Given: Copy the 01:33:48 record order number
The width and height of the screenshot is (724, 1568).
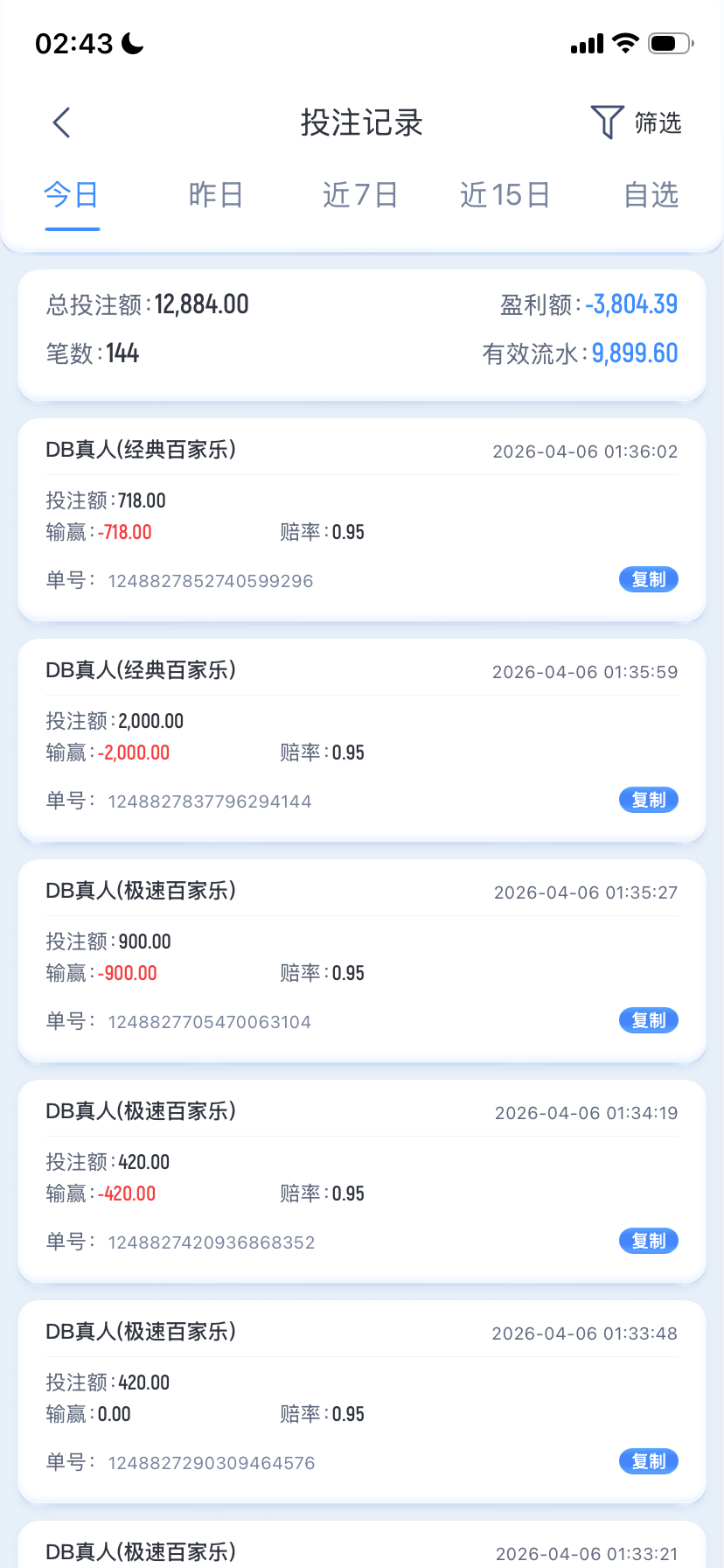Looking at the screenshot, I should click(648, 1461).
